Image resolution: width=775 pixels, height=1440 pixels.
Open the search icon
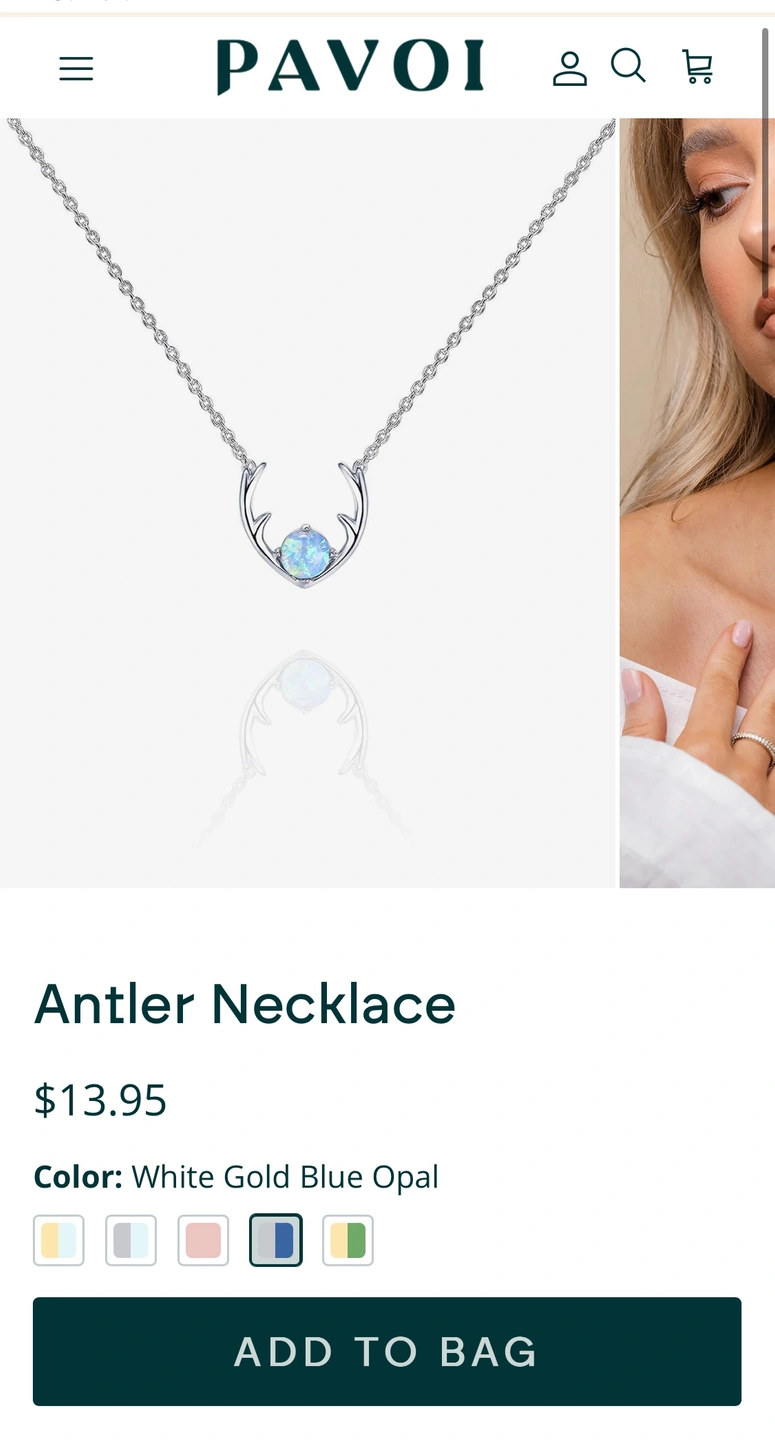[x=628, y=67]
